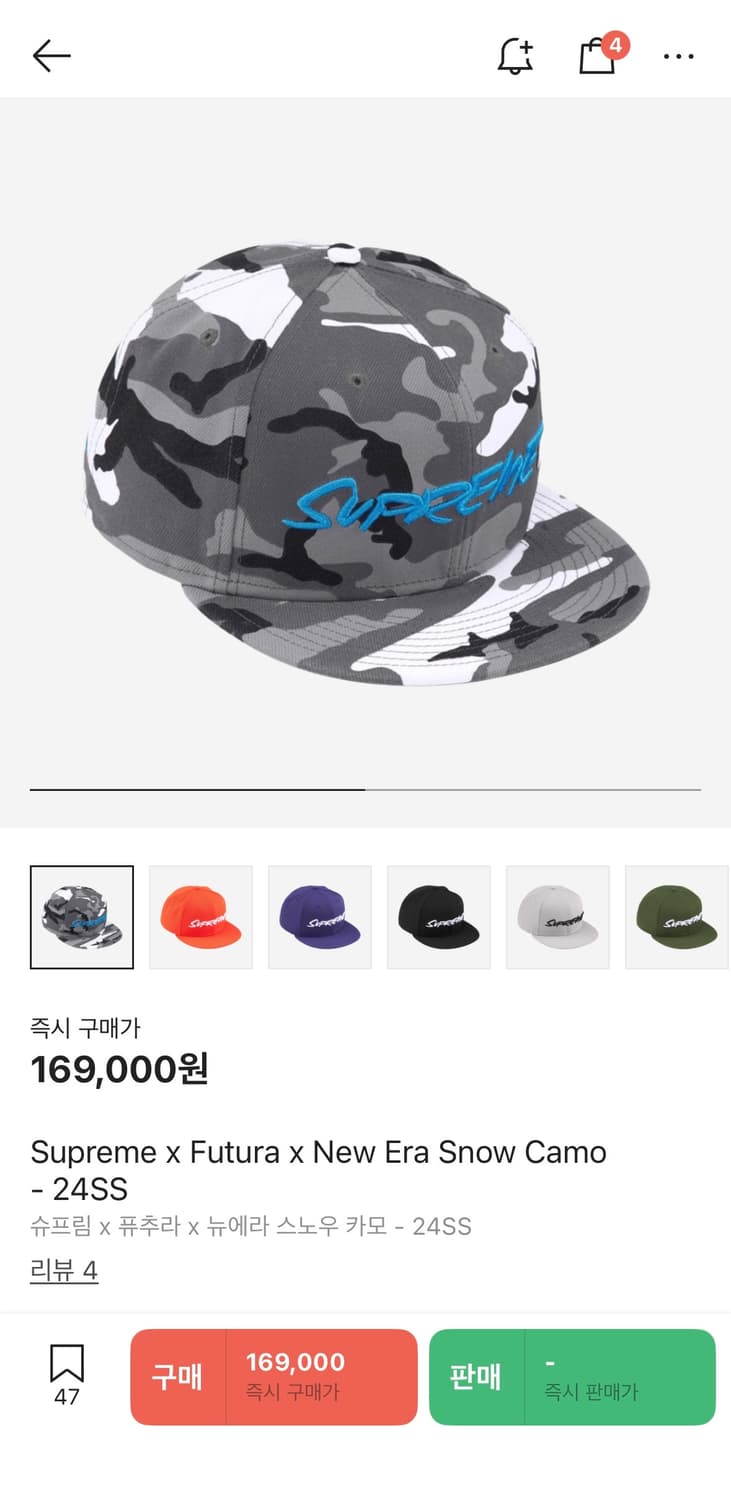Open the three-dot overflow menu
This screenshot has width=731, height=1500.
click(x=678, y=57)
